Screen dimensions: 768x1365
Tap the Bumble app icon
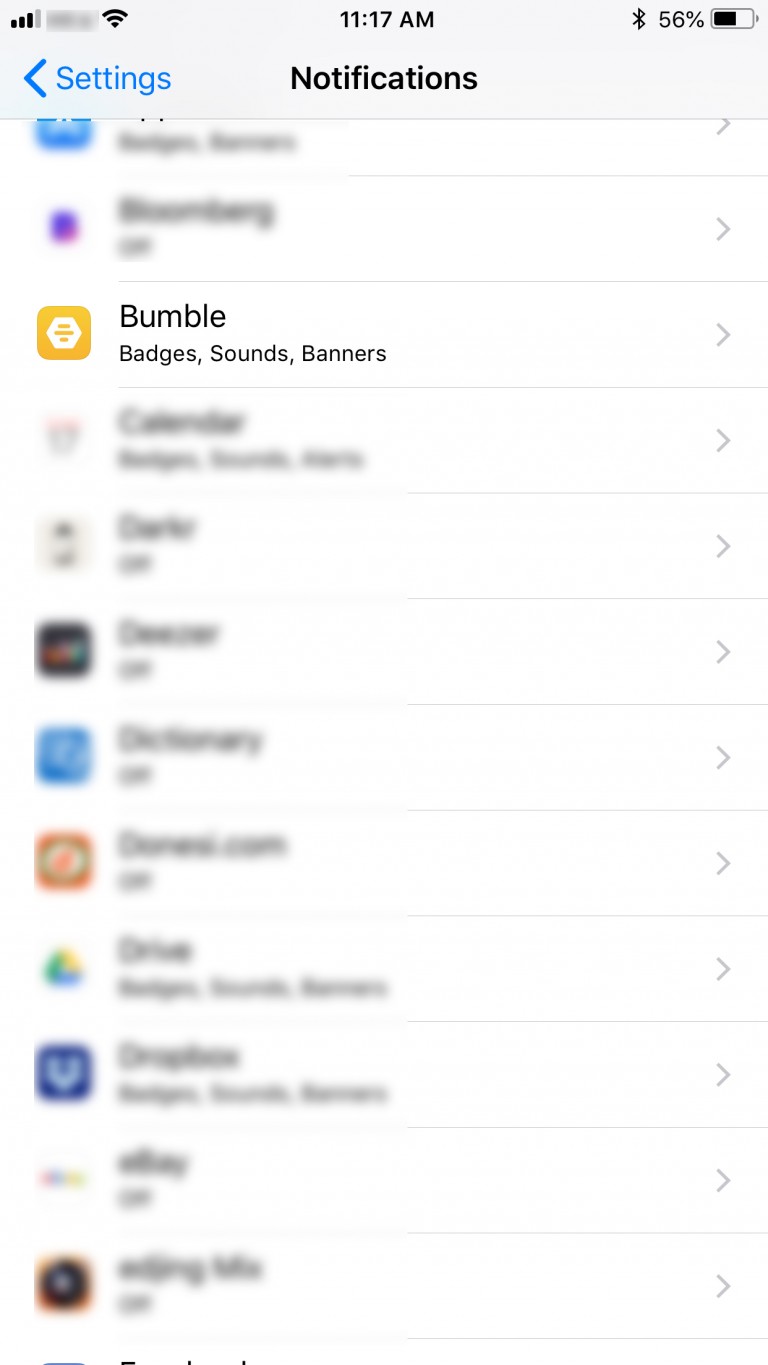click(63, 332)
